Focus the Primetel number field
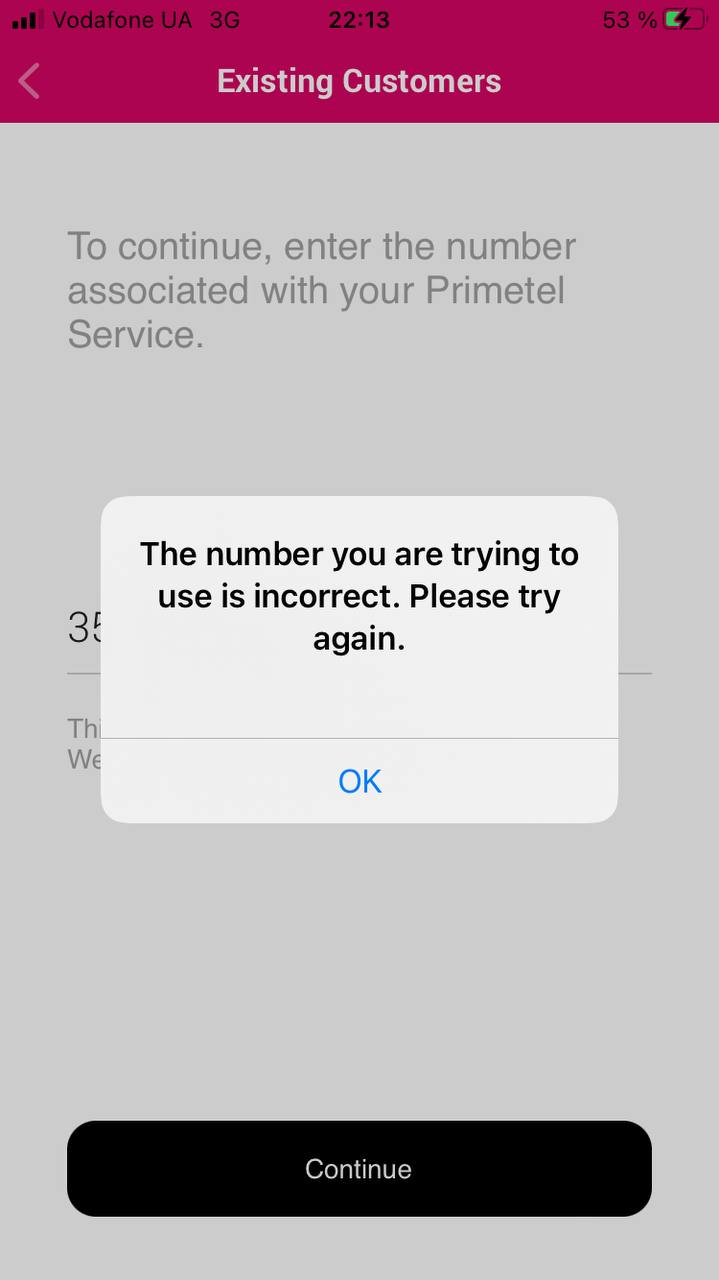The height and width of the screenshot is (1280, 719). (84, 628)
